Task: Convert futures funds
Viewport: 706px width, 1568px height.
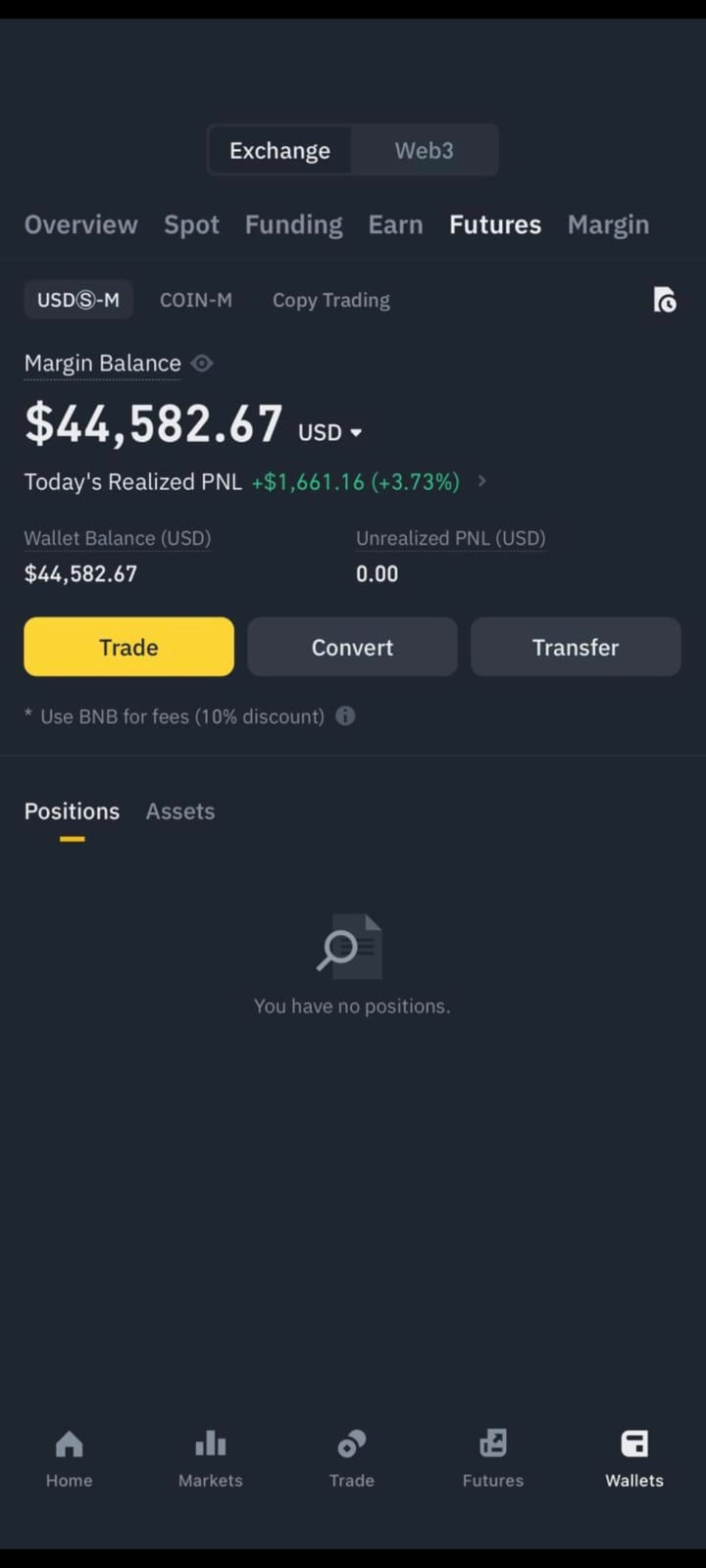Action: click(x=352, y=647)
